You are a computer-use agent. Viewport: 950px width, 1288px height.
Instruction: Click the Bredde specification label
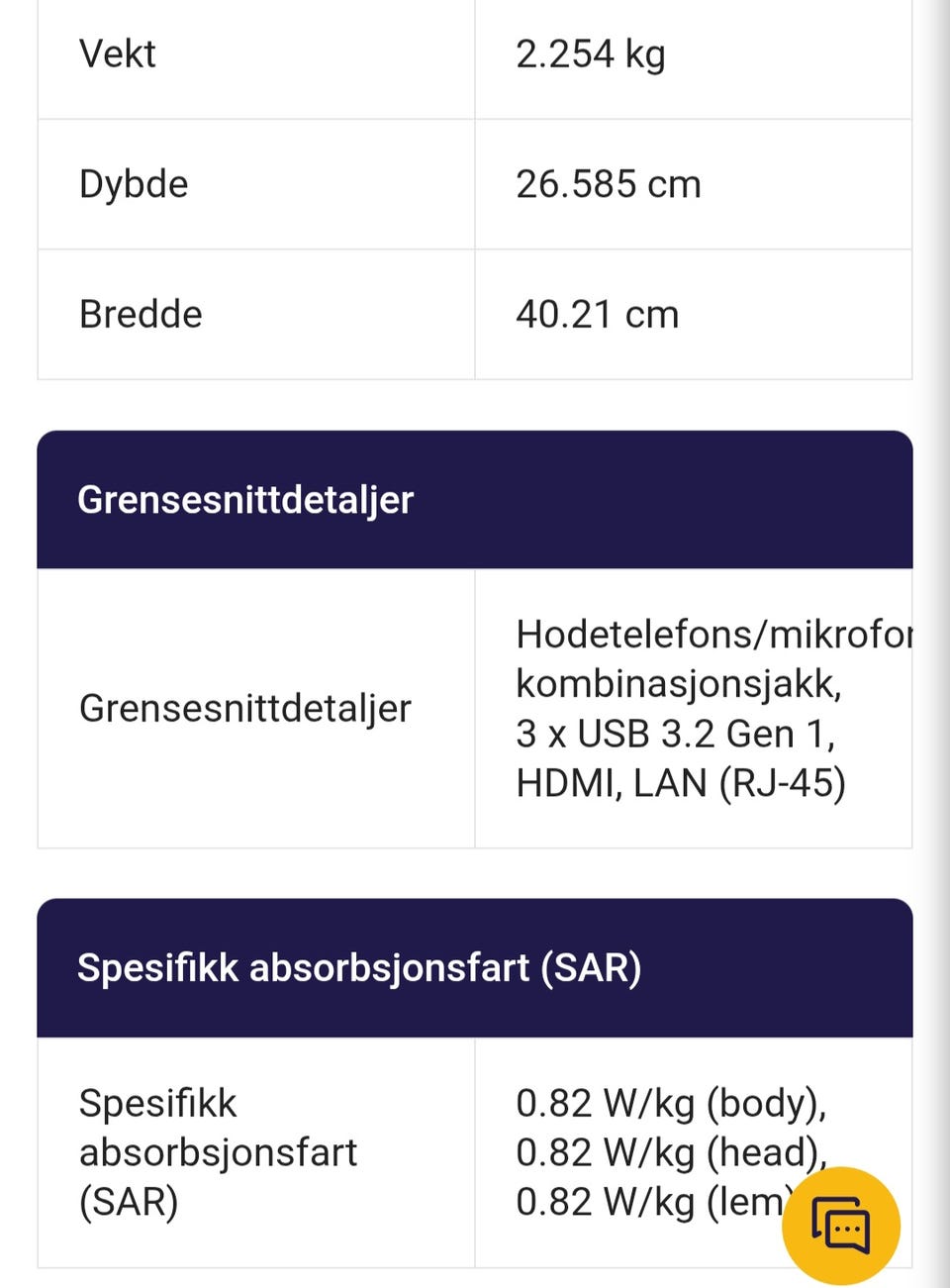pyautogui.click(x=139, y=314)
